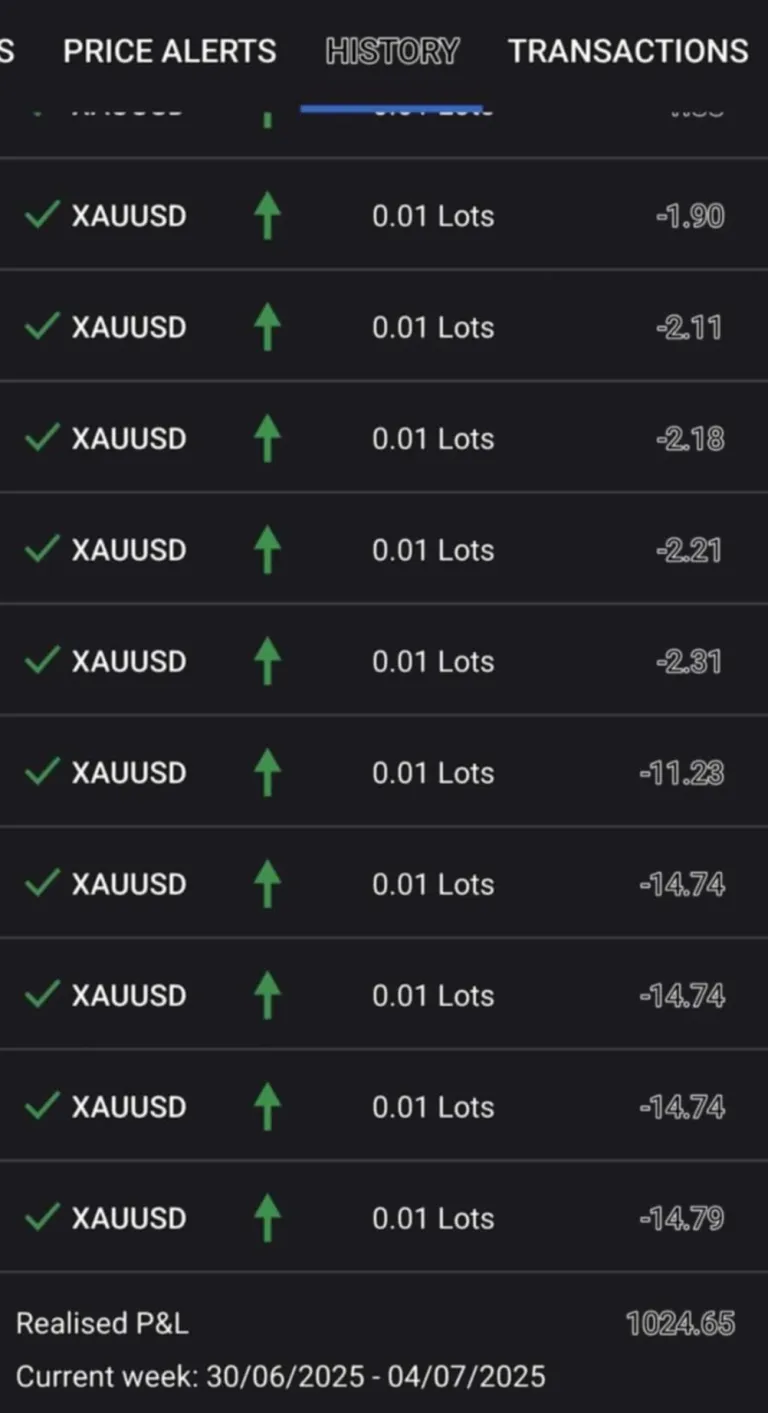Open the XAUUSD trade showing -2.21
Viewport: 768px width, 1413px height.
[x=384, y=549]
